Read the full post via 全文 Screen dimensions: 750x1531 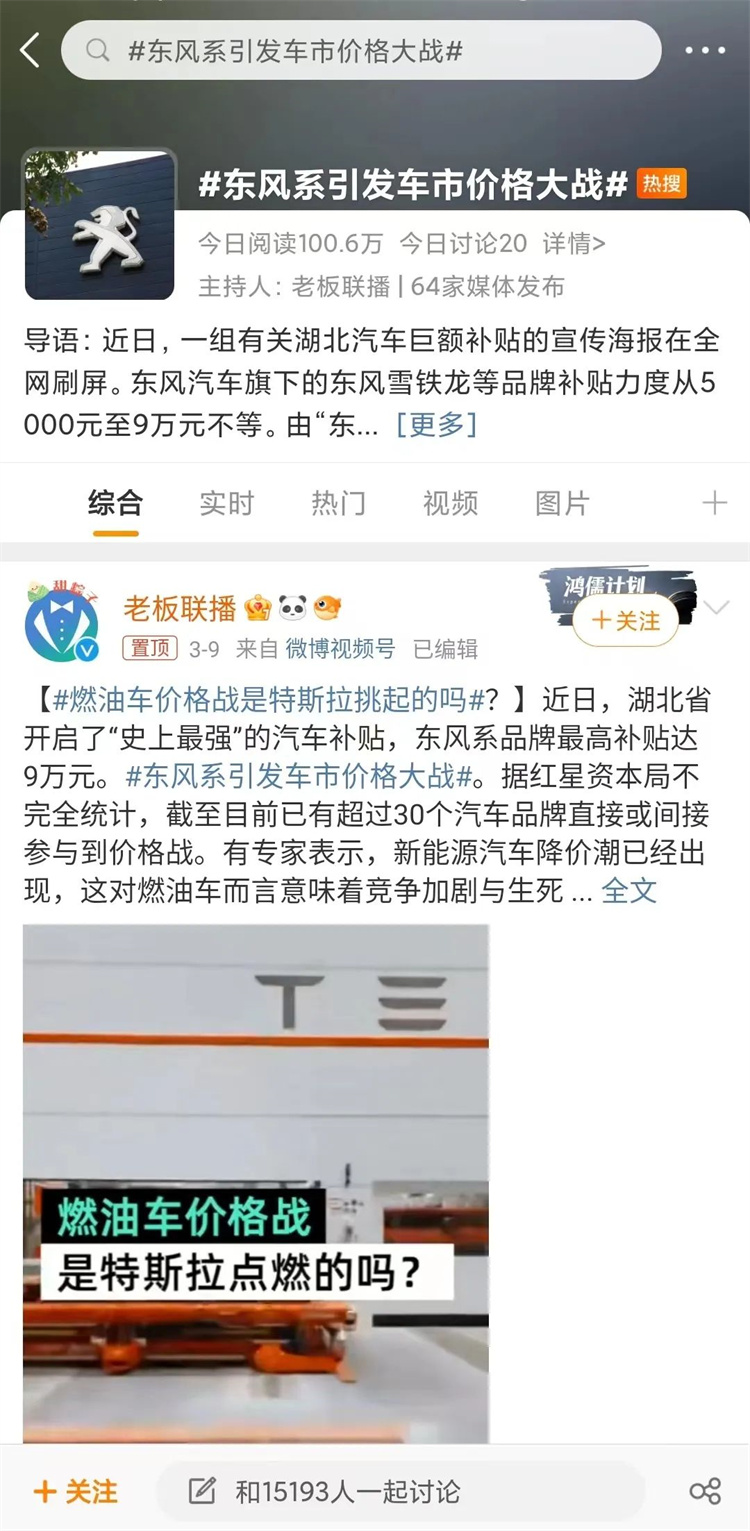click(x=629, y=890)
